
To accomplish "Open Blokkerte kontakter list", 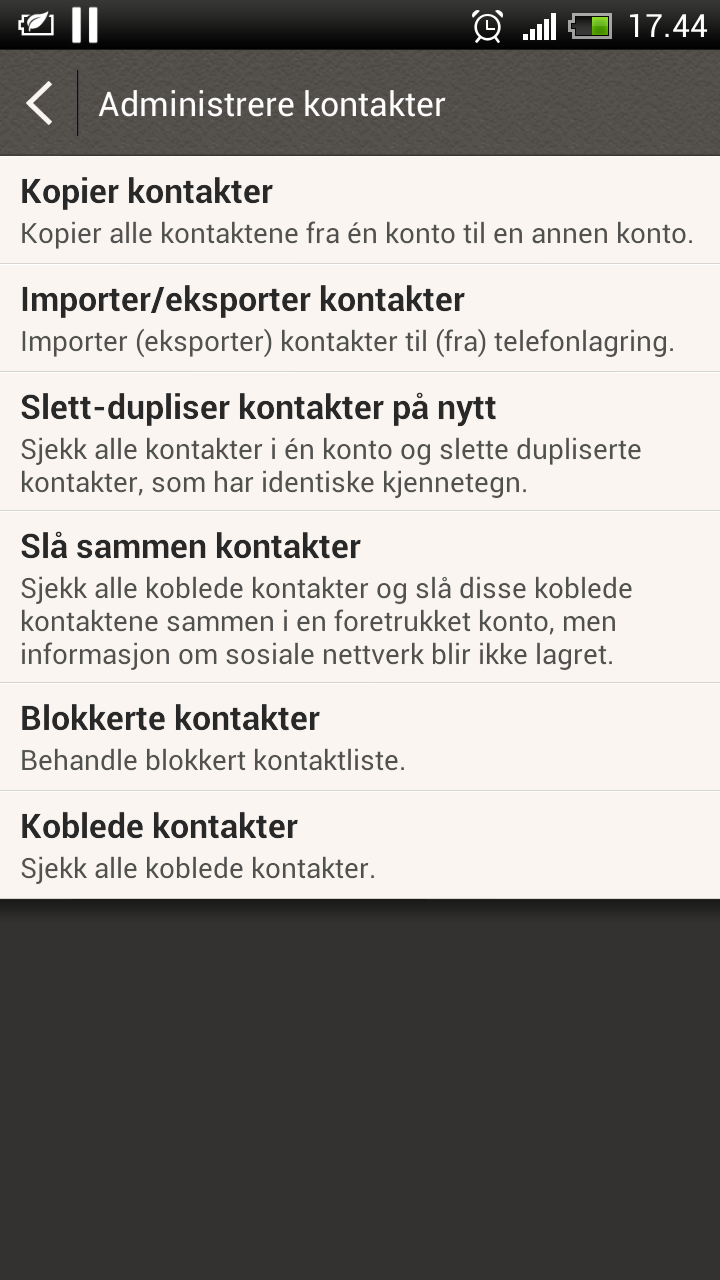I will coord(360,737).
